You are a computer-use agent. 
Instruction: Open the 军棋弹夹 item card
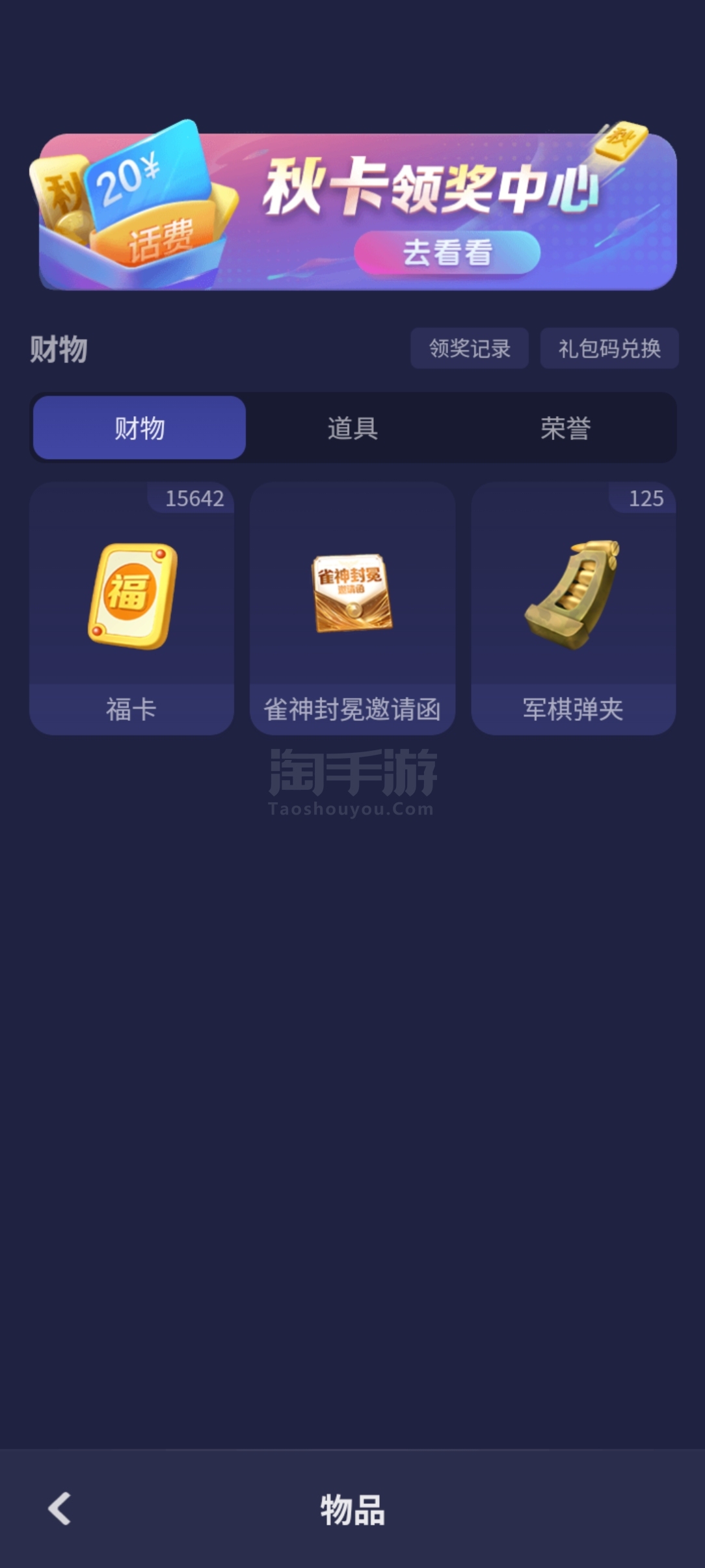tap(573, 608)
